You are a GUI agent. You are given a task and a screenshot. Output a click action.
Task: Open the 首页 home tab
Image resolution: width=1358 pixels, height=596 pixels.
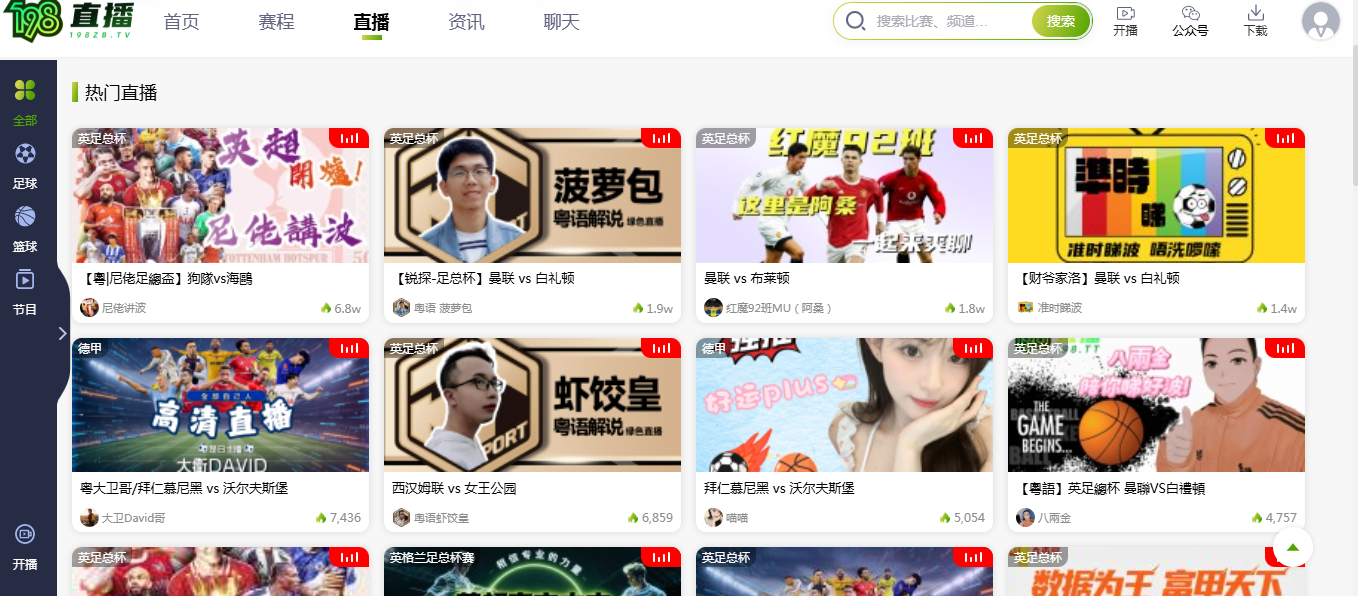tap(181, 22)
